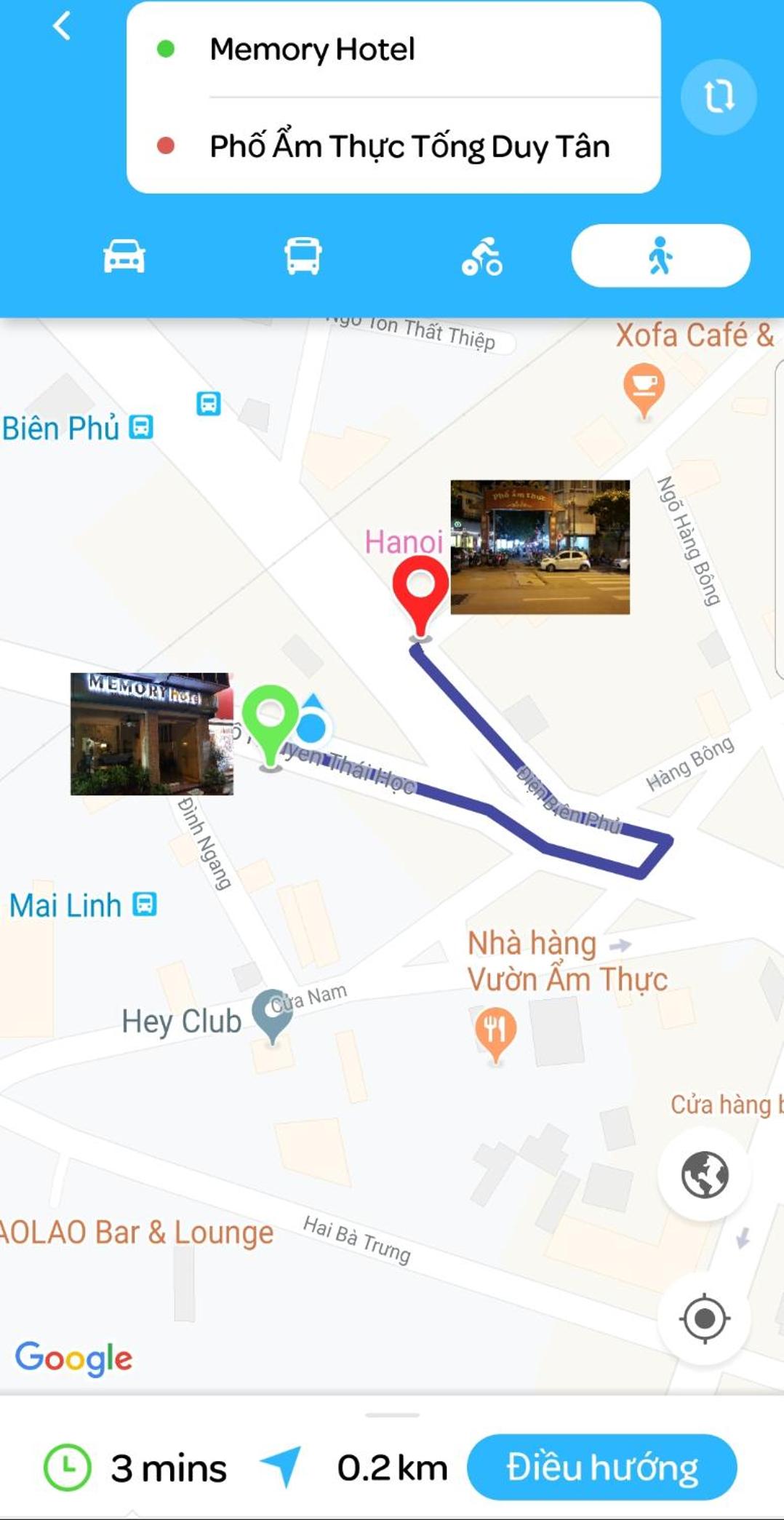
Task: Start navigation with Điều hướng button
Action: click(x=601, y=1467)
